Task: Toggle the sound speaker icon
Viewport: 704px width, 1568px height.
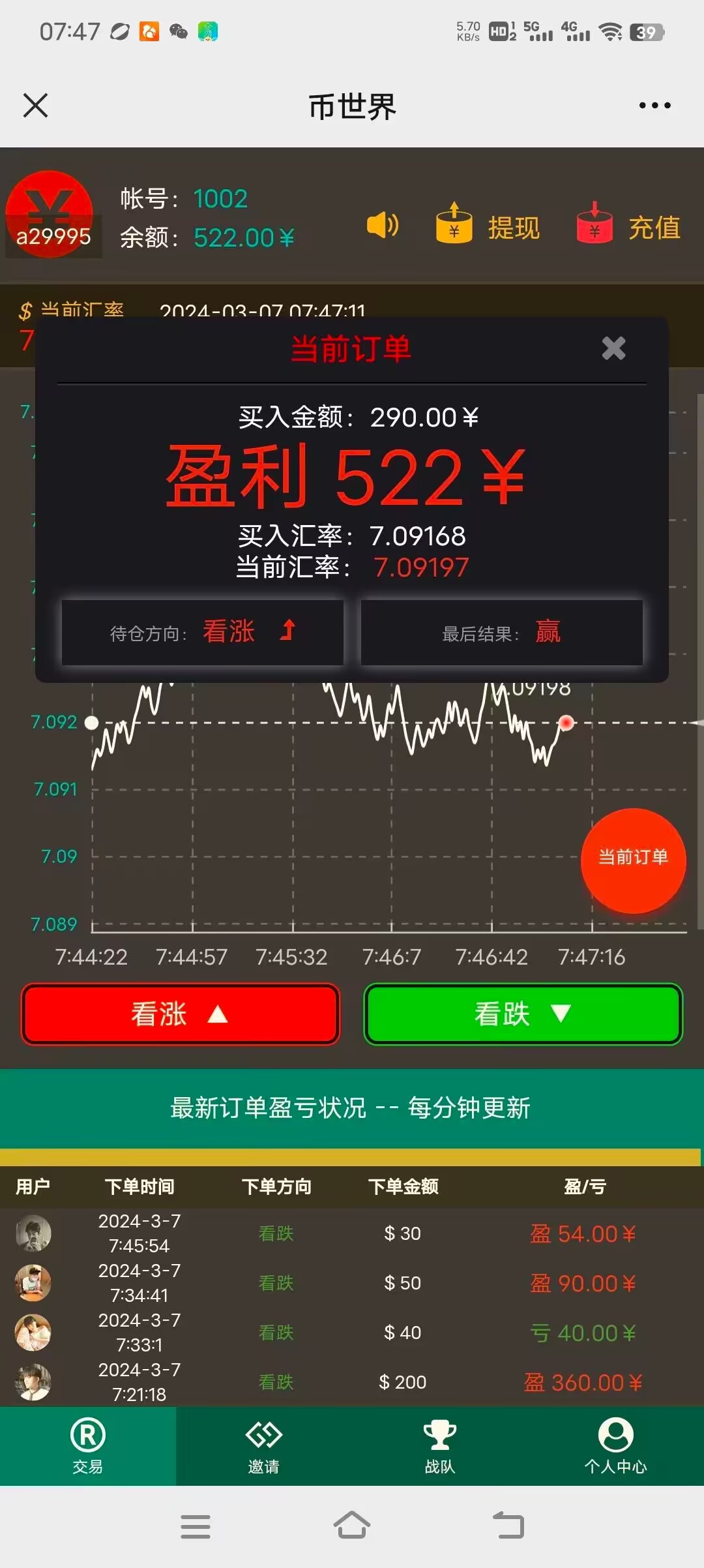Action: pos(383,226)
